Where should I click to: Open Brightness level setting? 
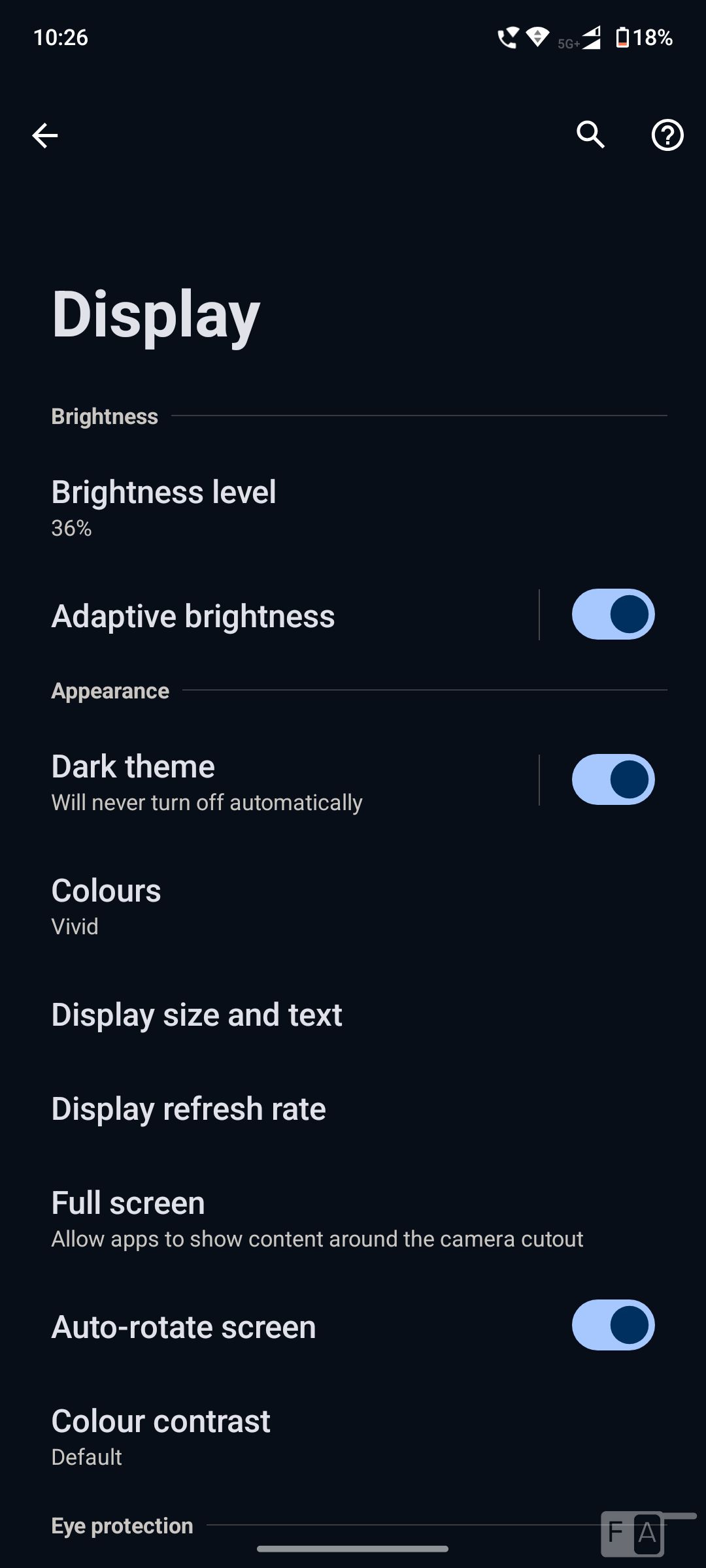pyautogui.click(x=163, y=507)
